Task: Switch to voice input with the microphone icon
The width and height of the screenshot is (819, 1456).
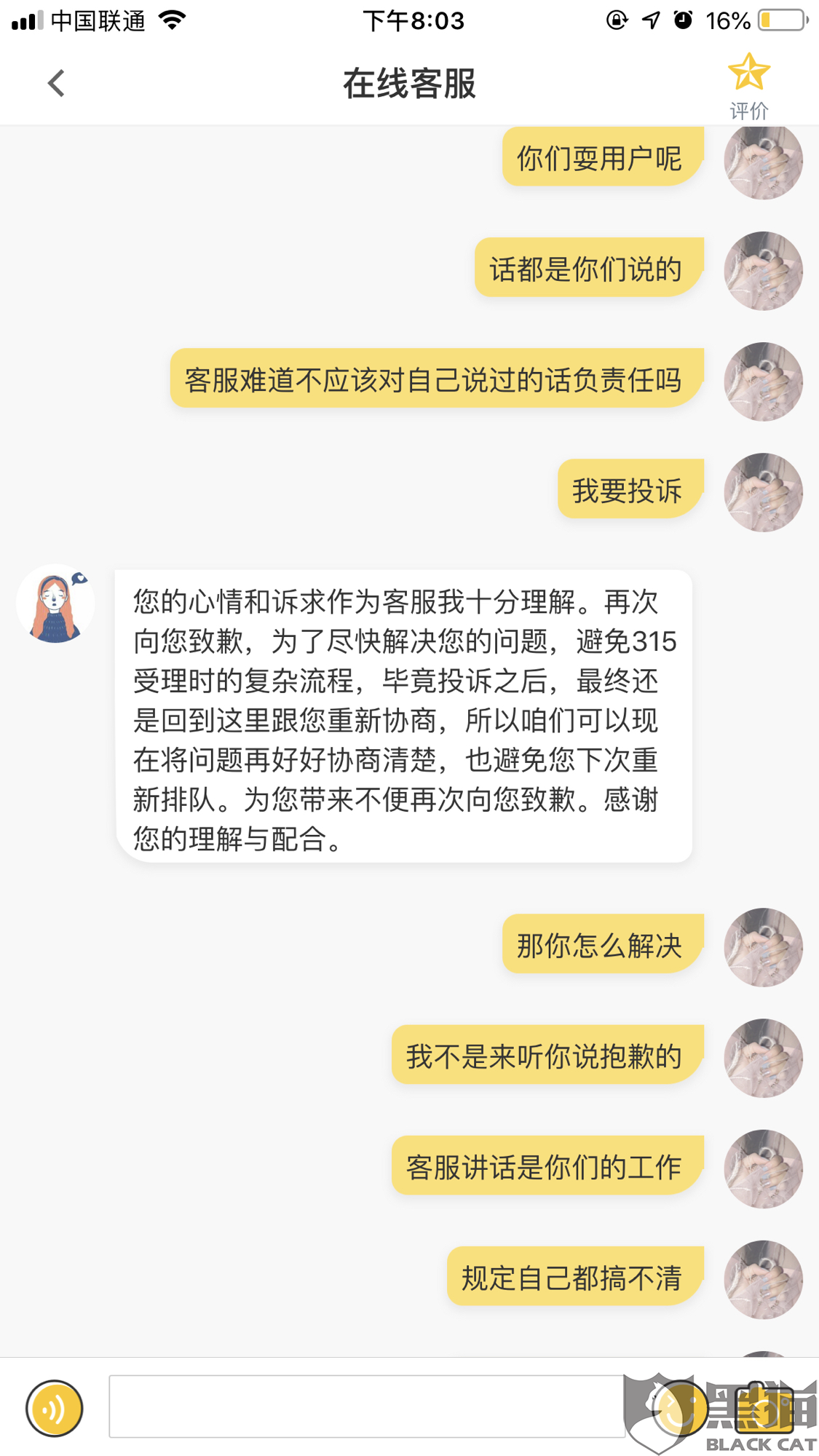Action: point(55,1408)
